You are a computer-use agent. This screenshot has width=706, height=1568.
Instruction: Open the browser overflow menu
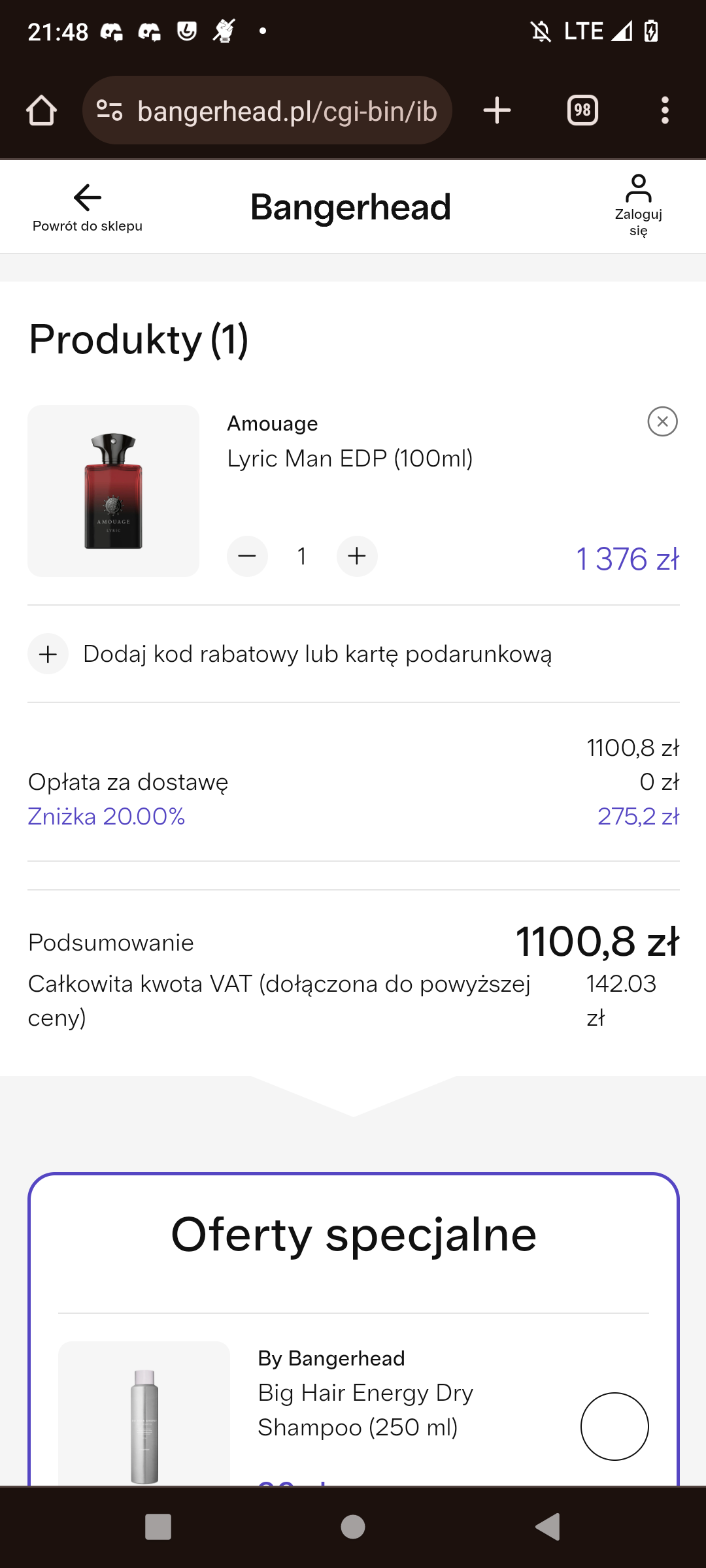point(665,110)
